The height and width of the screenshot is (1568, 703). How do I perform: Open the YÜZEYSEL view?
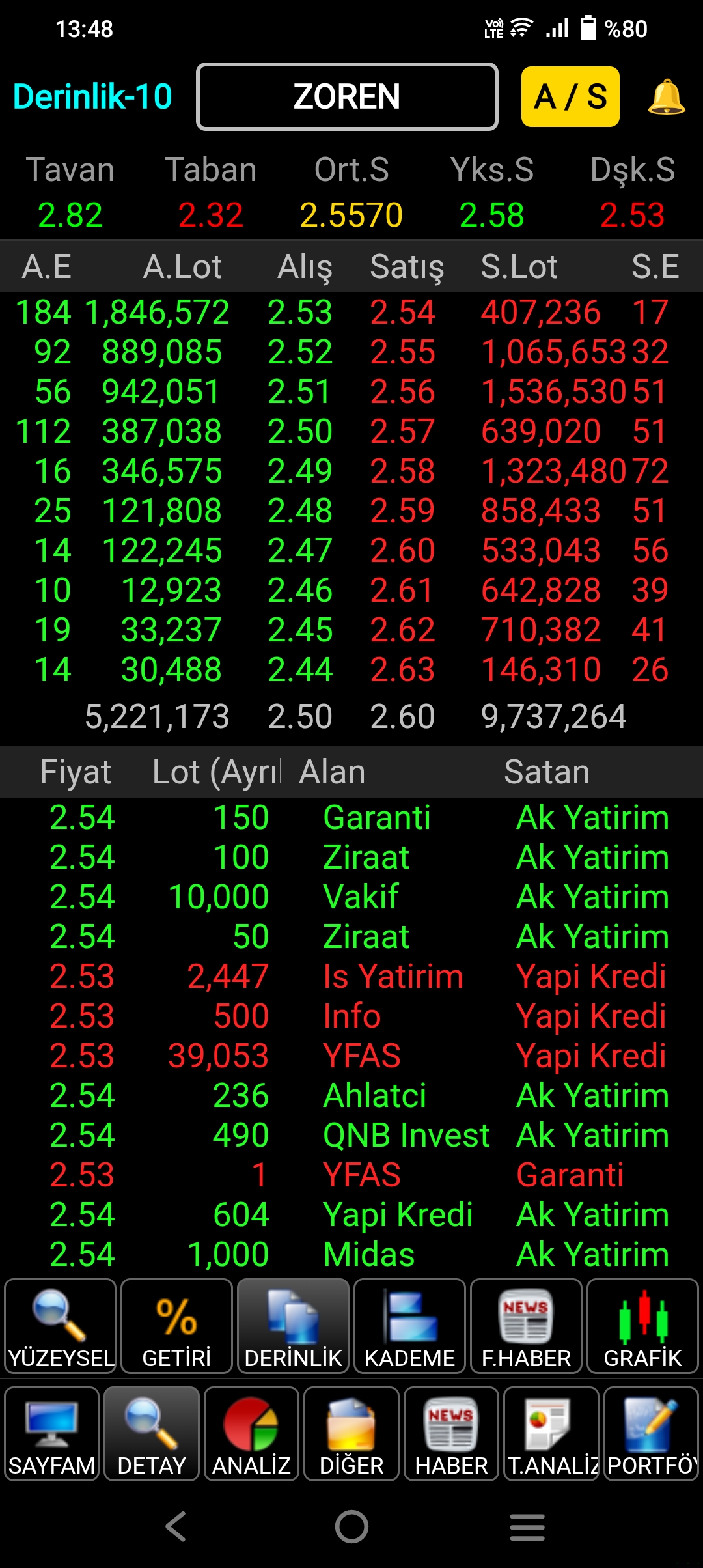(x=61, y=1326)
